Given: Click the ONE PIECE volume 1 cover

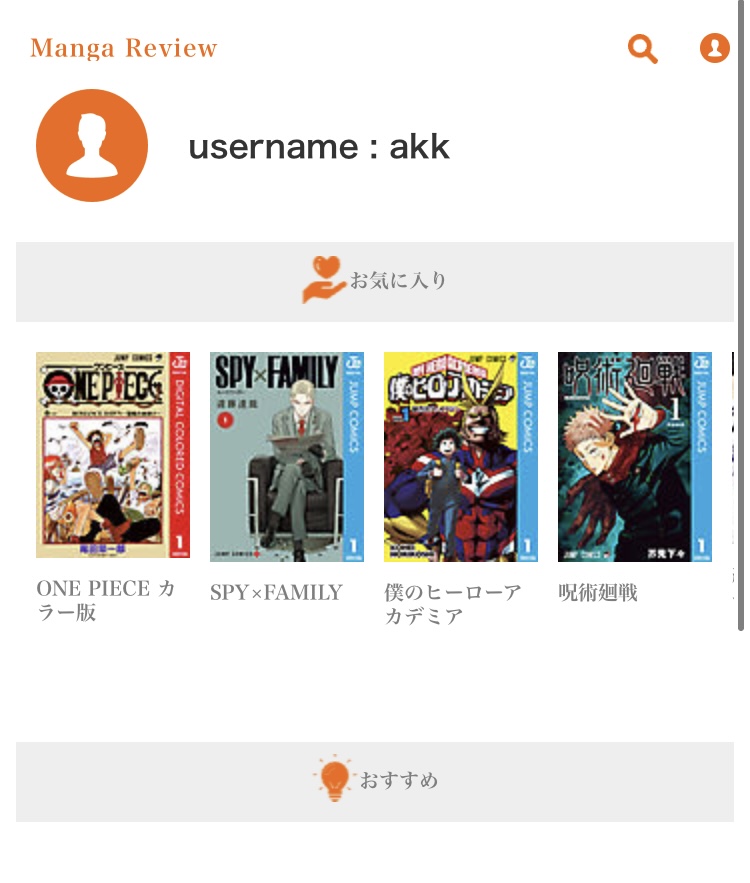Looking at the screenshot, I should [114, 455].
